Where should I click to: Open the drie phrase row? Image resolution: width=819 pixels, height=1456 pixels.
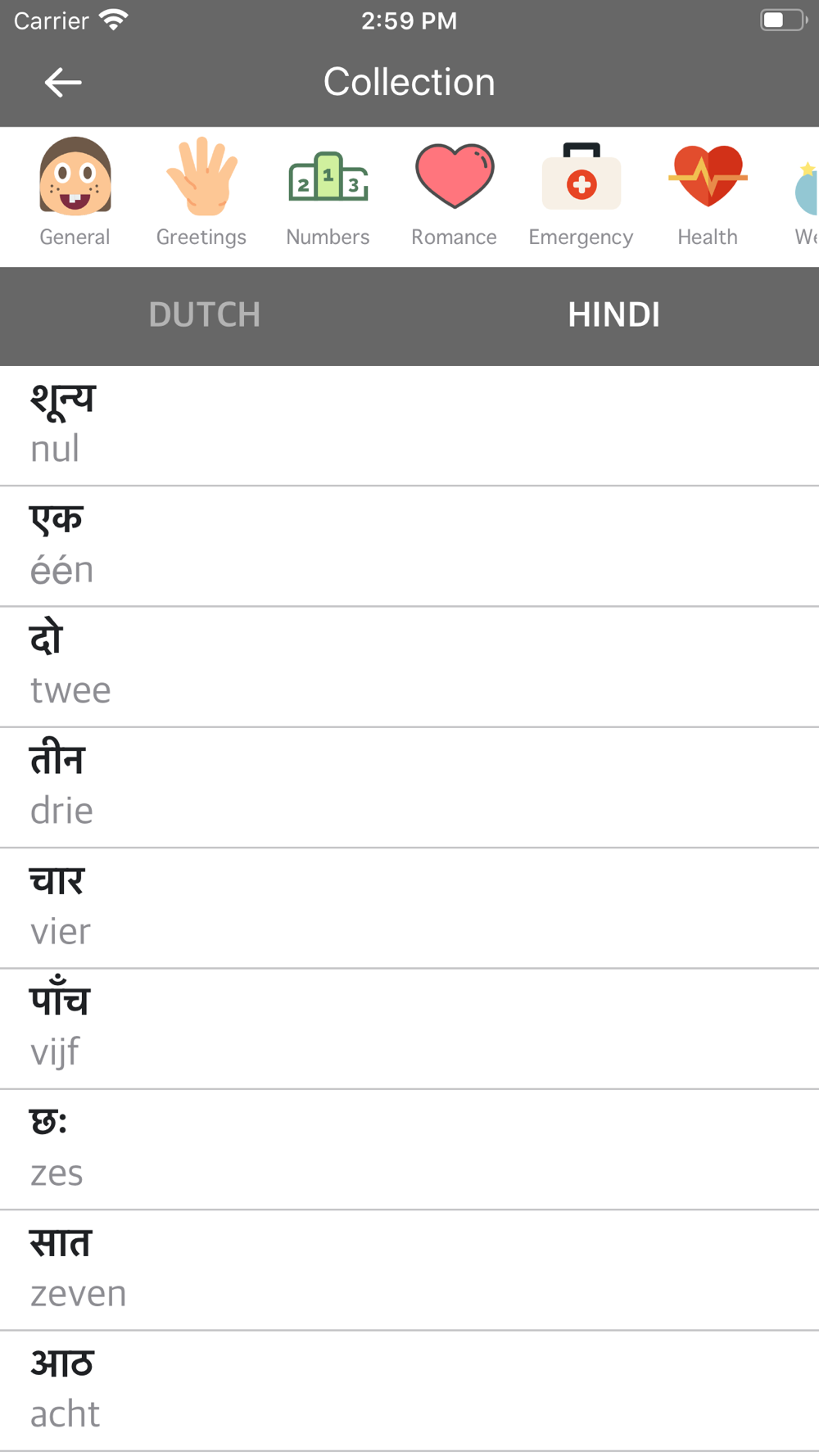pos(409,787)
